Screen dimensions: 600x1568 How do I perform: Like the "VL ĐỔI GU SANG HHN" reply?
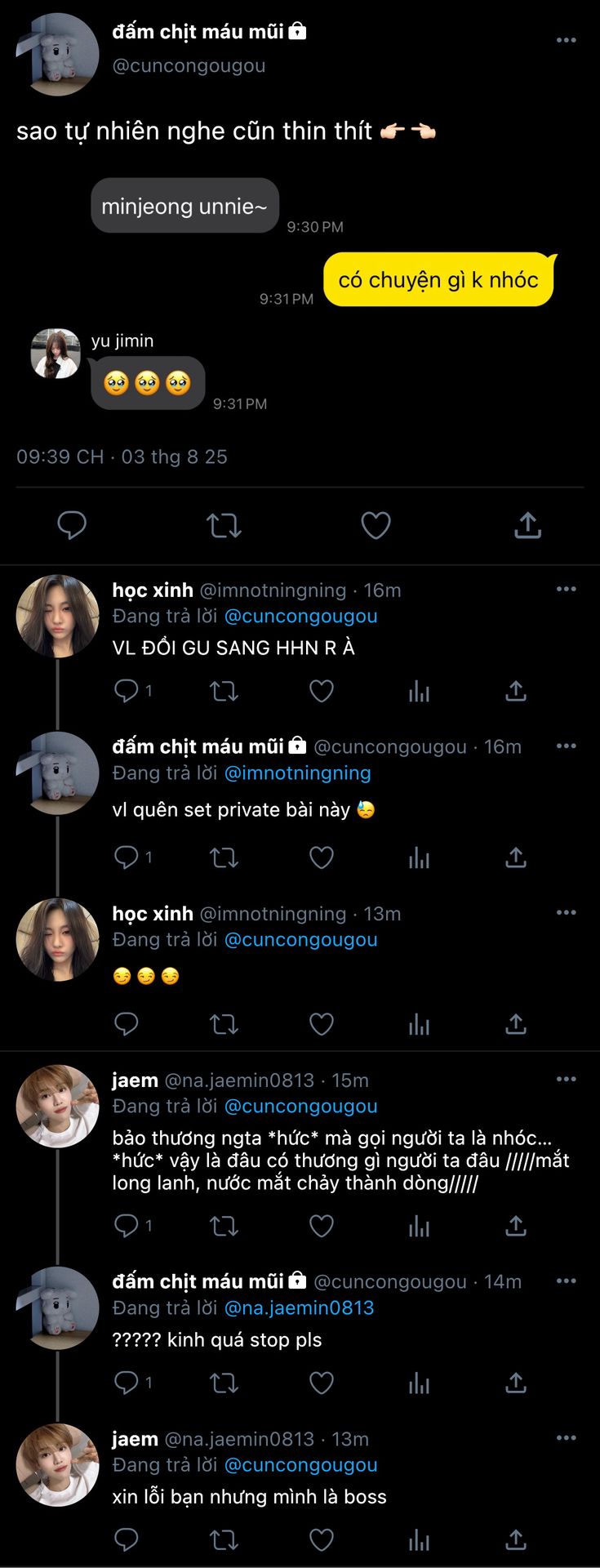[322, 692]
